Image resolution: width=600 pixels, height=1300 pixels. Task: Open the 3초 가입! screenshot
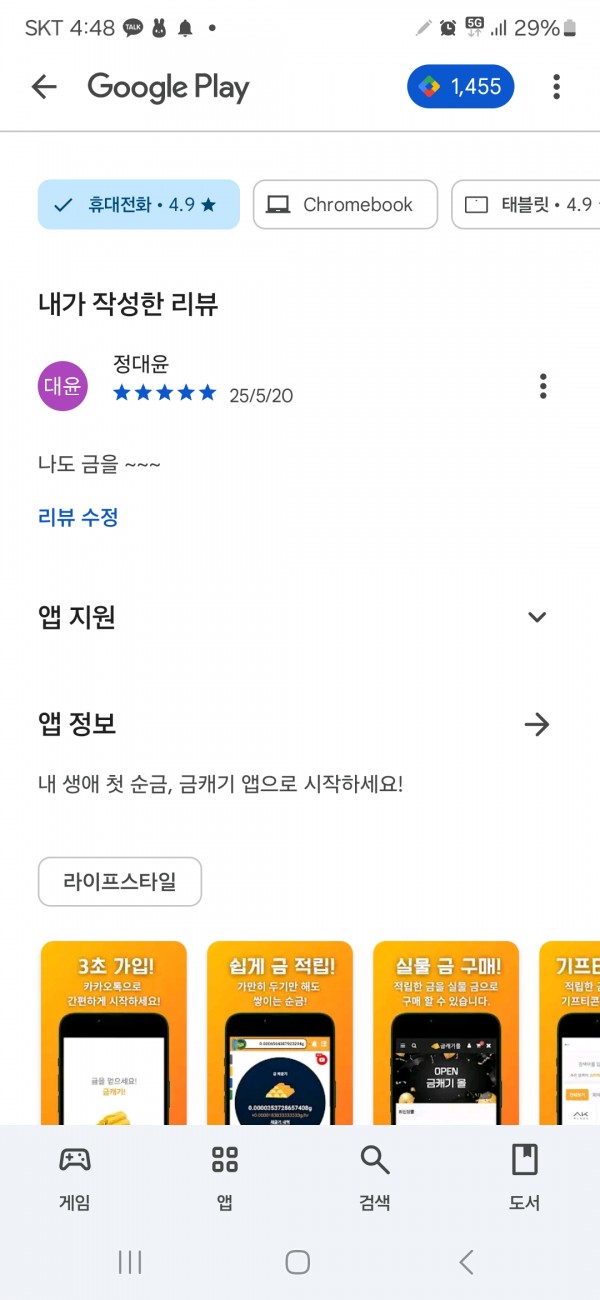(114, 1033)
